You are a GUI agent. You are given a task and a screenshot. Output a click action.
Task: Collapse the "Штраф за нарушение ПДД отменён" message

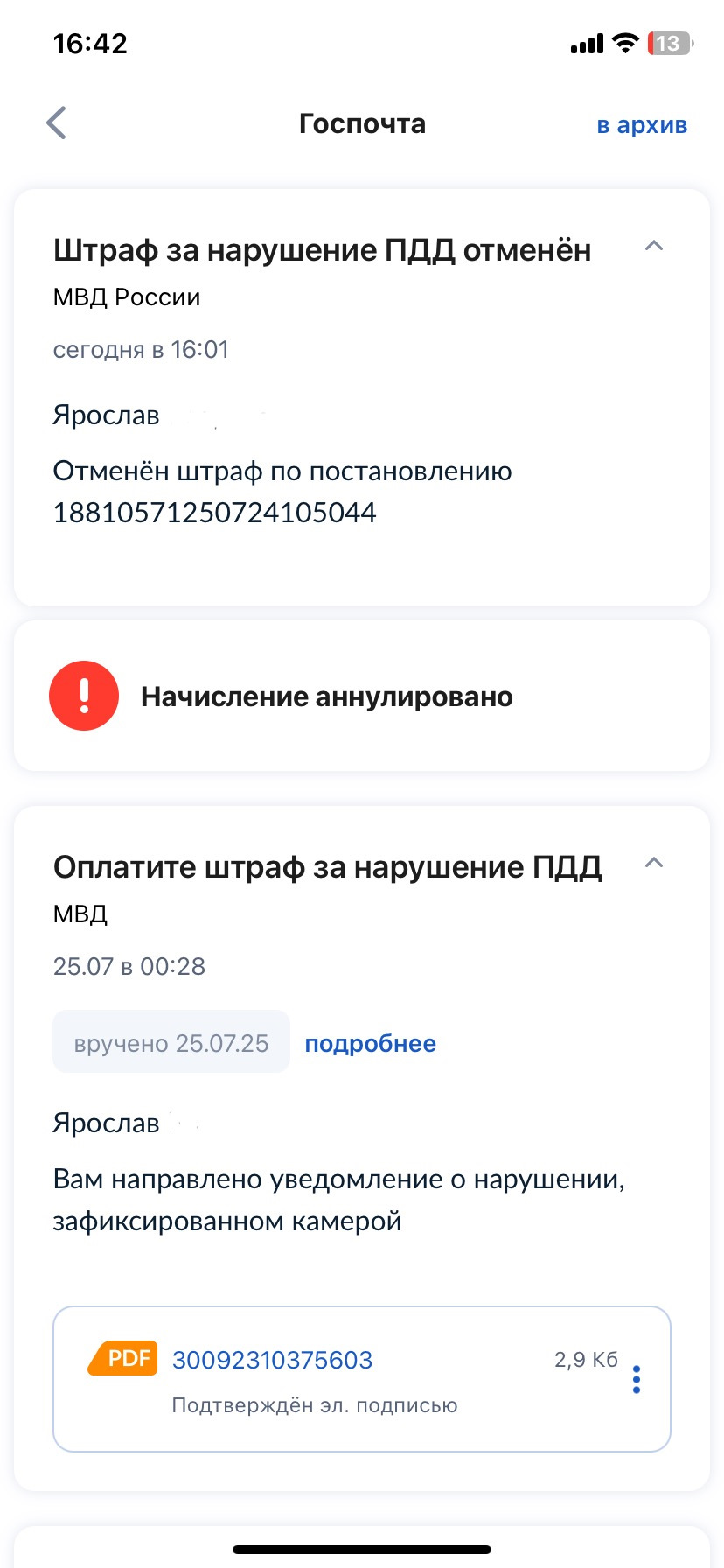point(654,247)
